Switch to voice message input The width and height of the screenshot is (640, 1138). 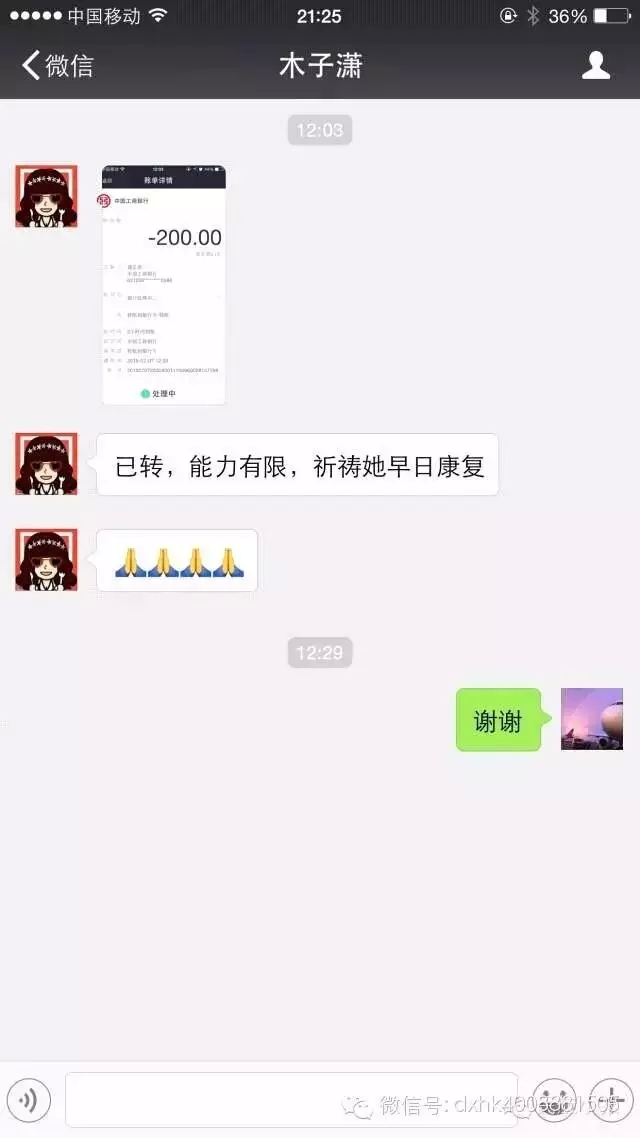tap(28, 1100)
